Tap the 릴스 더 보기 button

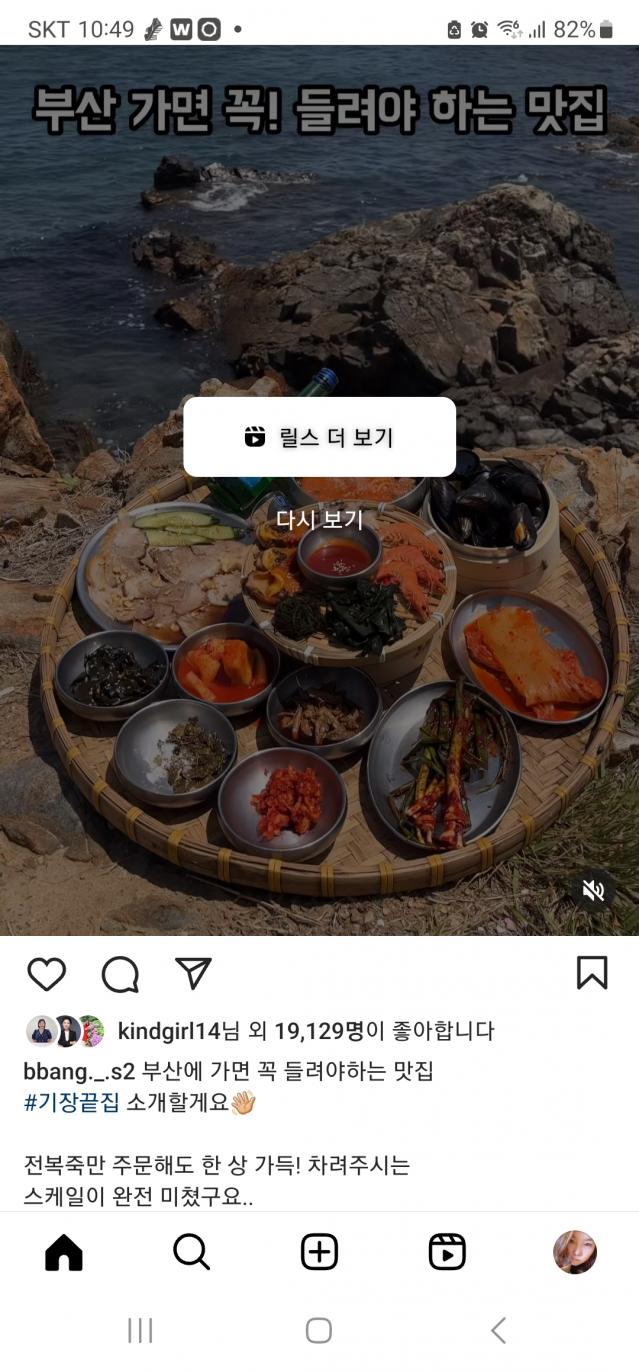(319, 437)
